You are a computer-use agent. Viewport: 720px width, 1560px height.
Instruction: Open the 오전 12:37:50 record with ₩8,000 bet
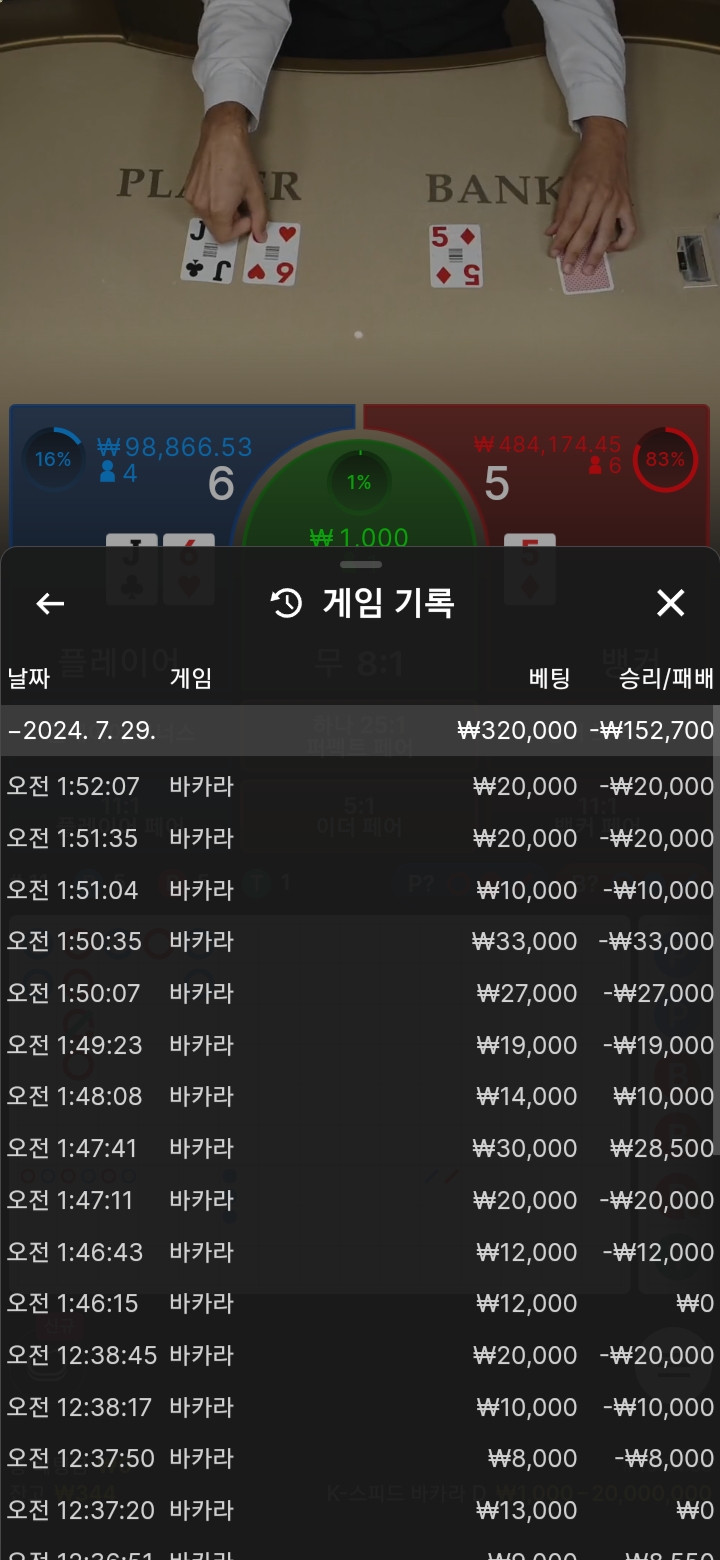[360, 1458]
